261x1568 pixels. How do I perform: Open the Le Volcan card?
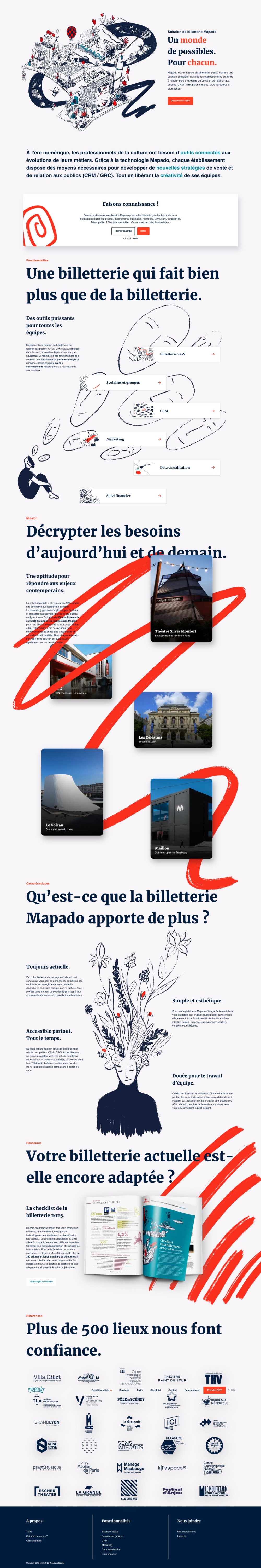[72, 791]
